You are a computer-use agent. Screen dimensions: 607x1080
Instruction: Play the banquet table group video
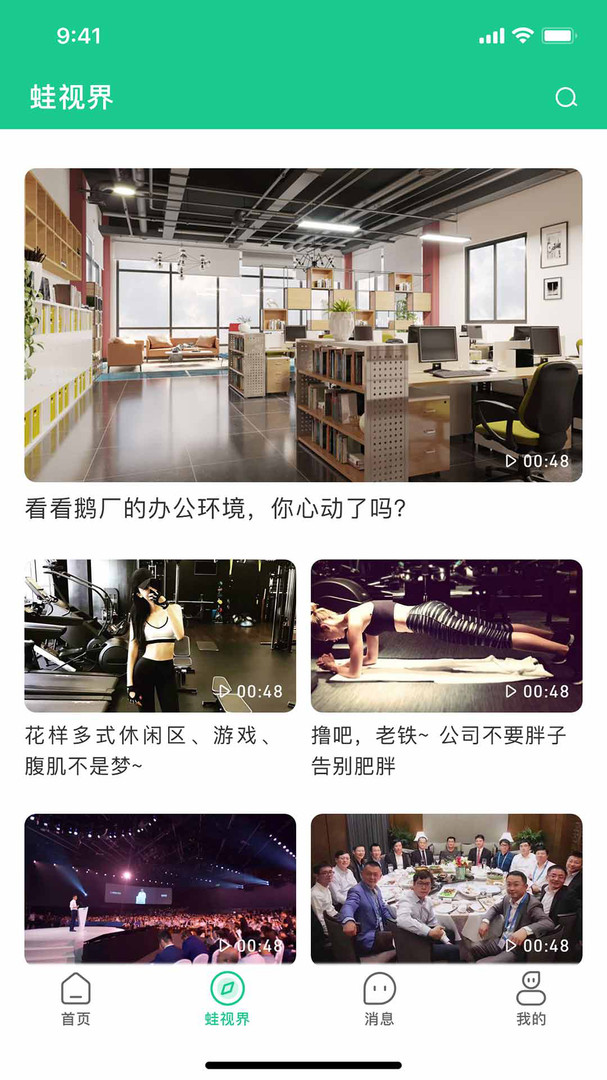[x=446, y=888]
